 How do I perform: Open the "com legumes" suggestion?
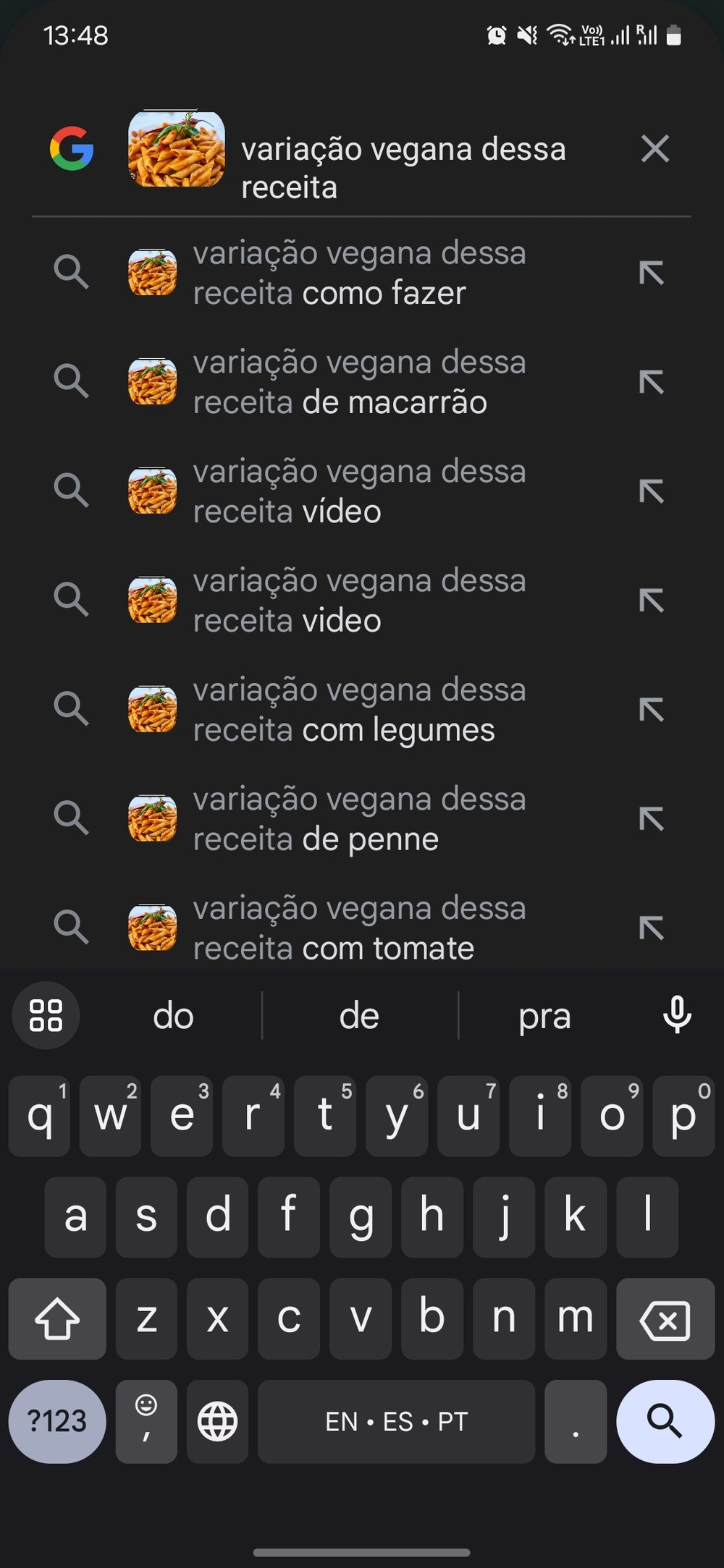pos(359,710)
